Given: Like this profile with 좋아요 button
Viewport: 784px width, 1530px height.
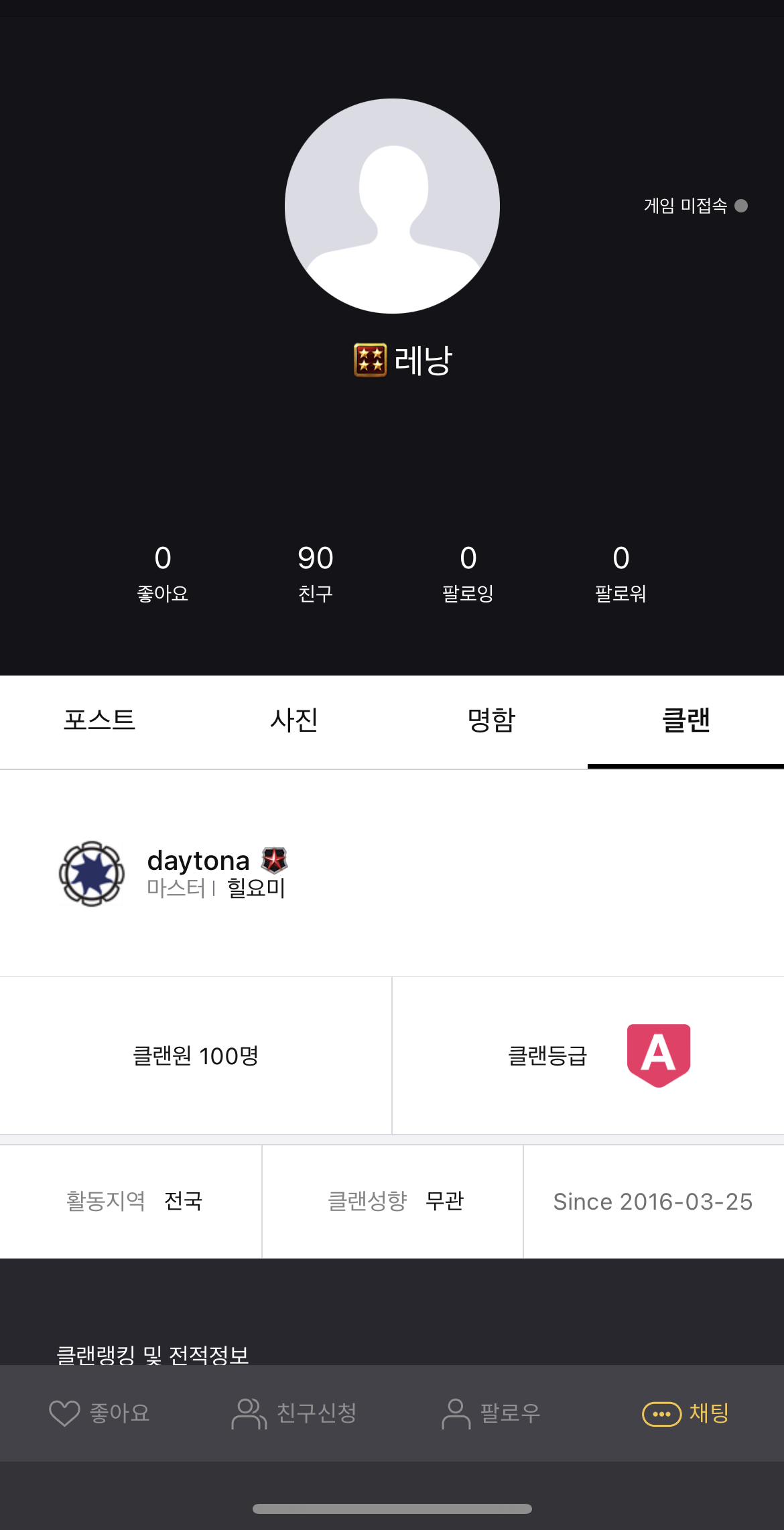Looking at the screenshot, I should tap(99, 1413).
